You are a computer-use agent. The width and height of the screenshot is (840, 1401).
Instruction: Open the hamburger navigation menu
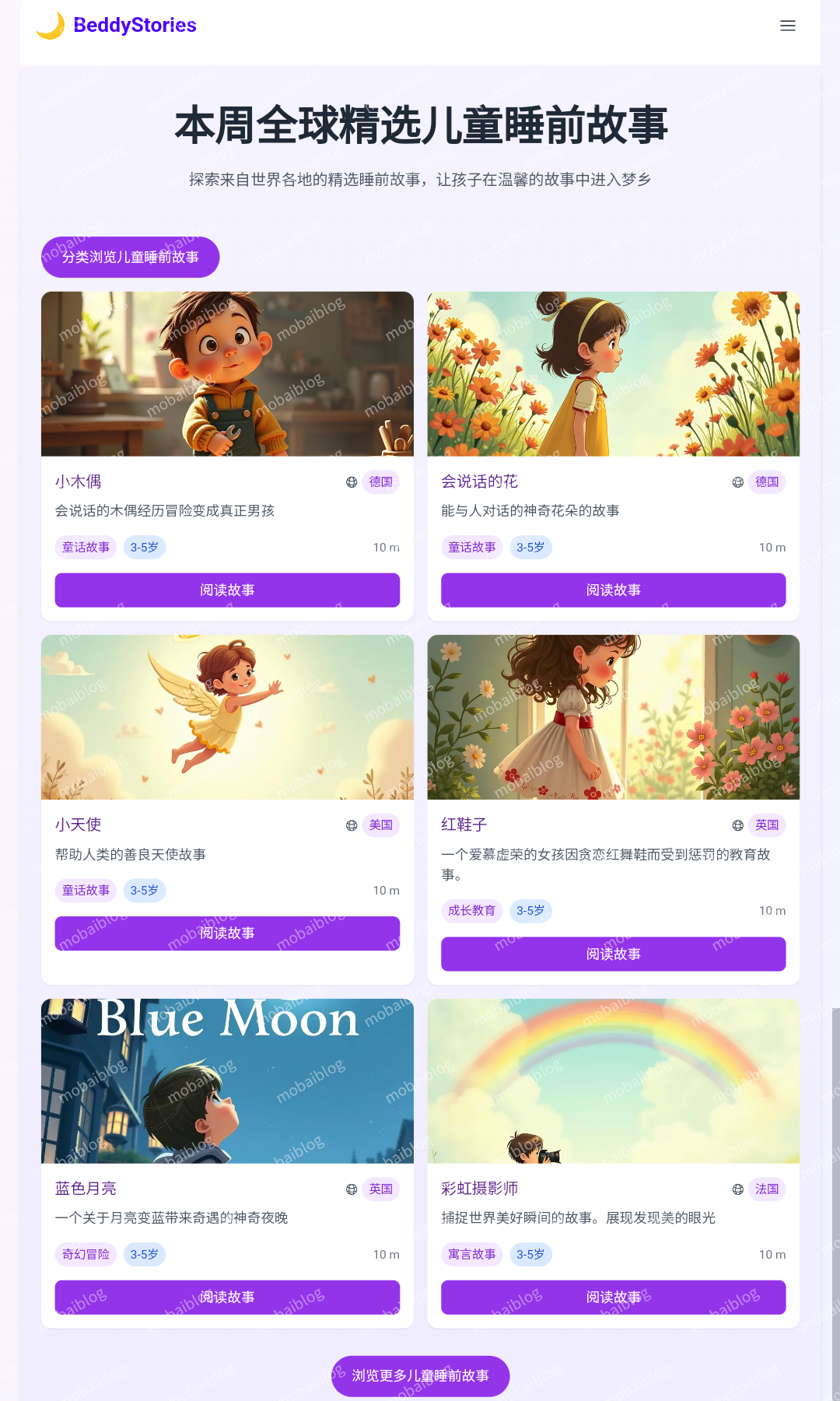coord(788,25)
